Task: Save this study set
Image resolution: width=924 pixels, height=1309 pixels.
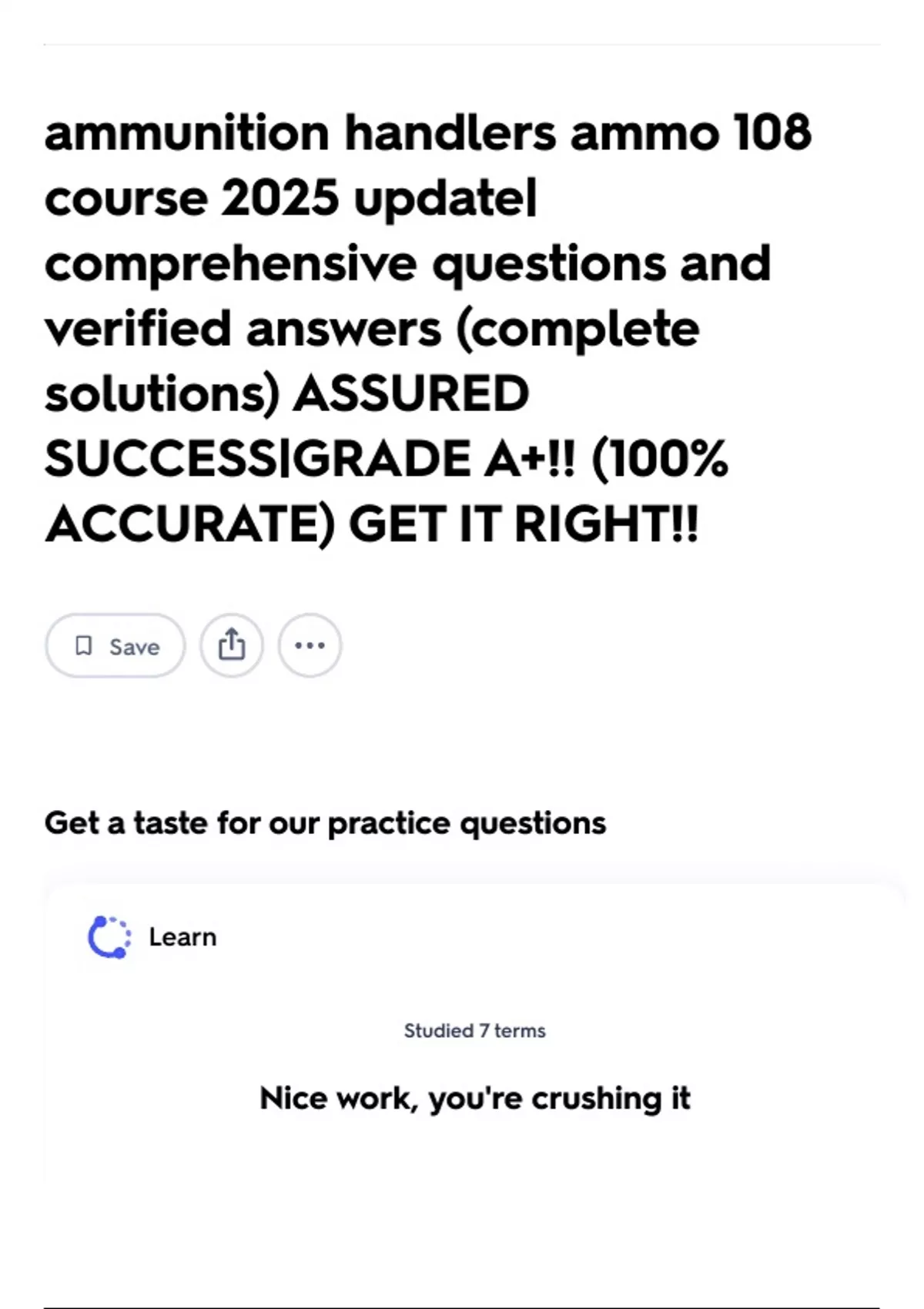Action: [x=115, y=645]
